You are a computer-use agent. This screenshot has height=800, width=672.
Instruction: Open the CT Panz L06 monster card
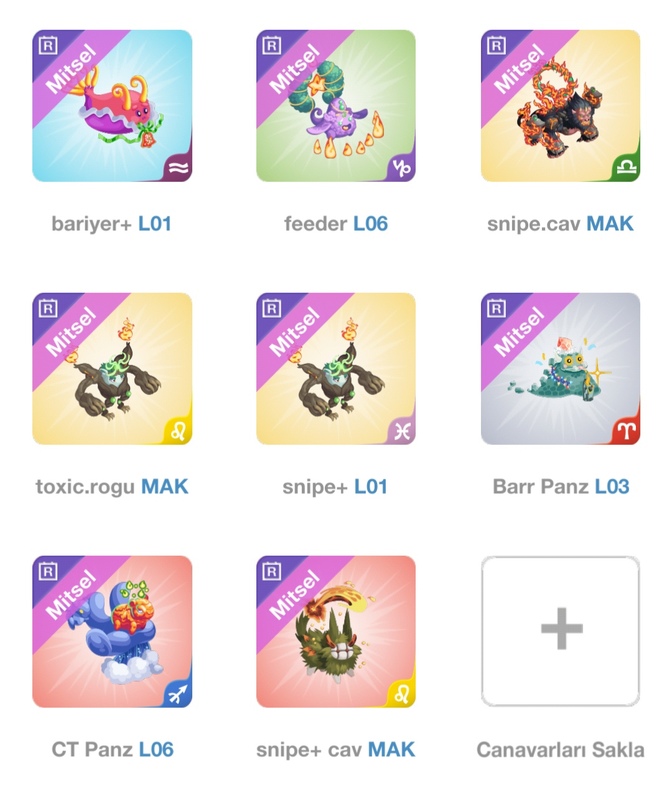[112, 632]
